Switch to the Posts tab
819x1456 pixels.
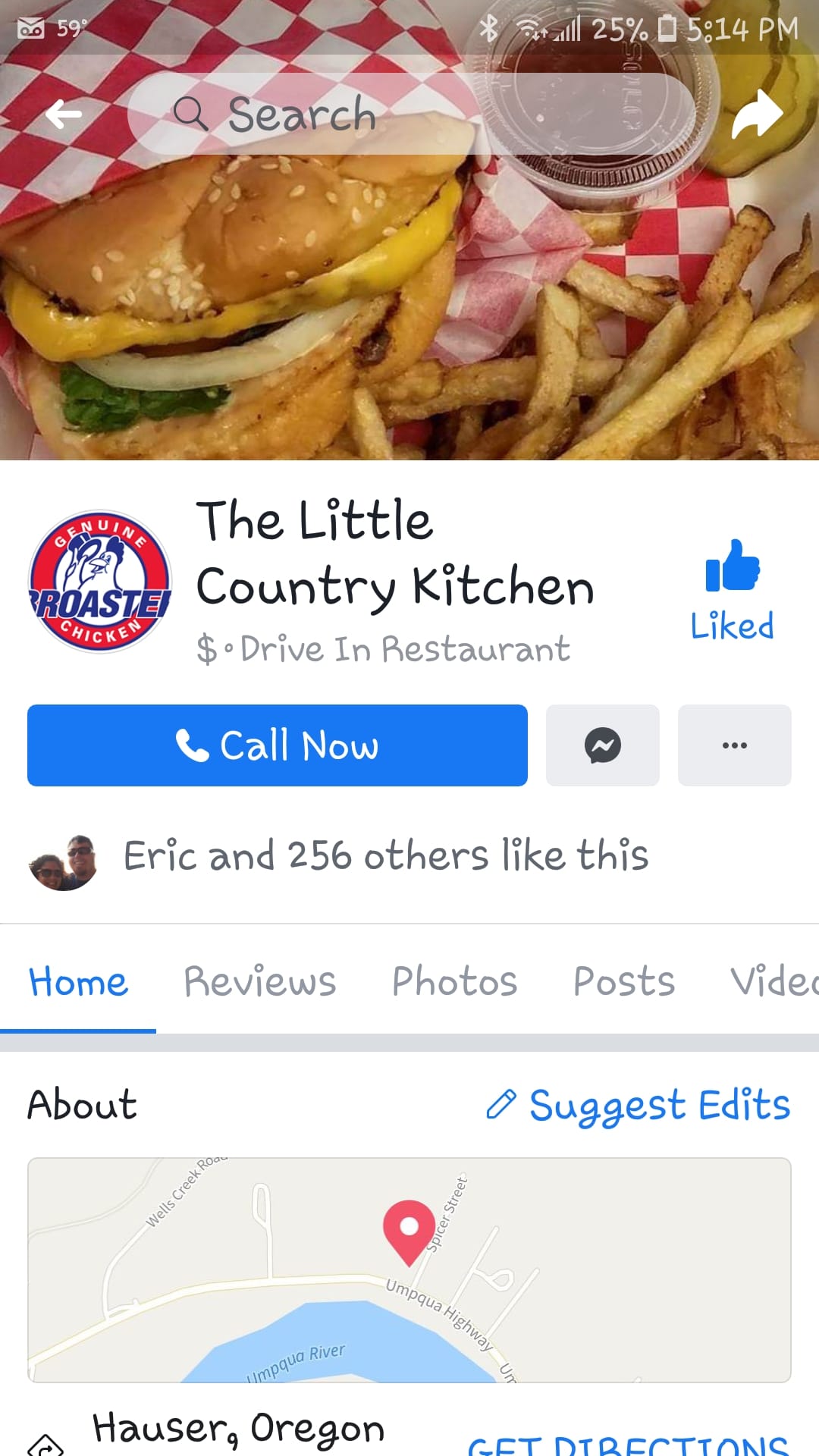[x=624, y=981]
